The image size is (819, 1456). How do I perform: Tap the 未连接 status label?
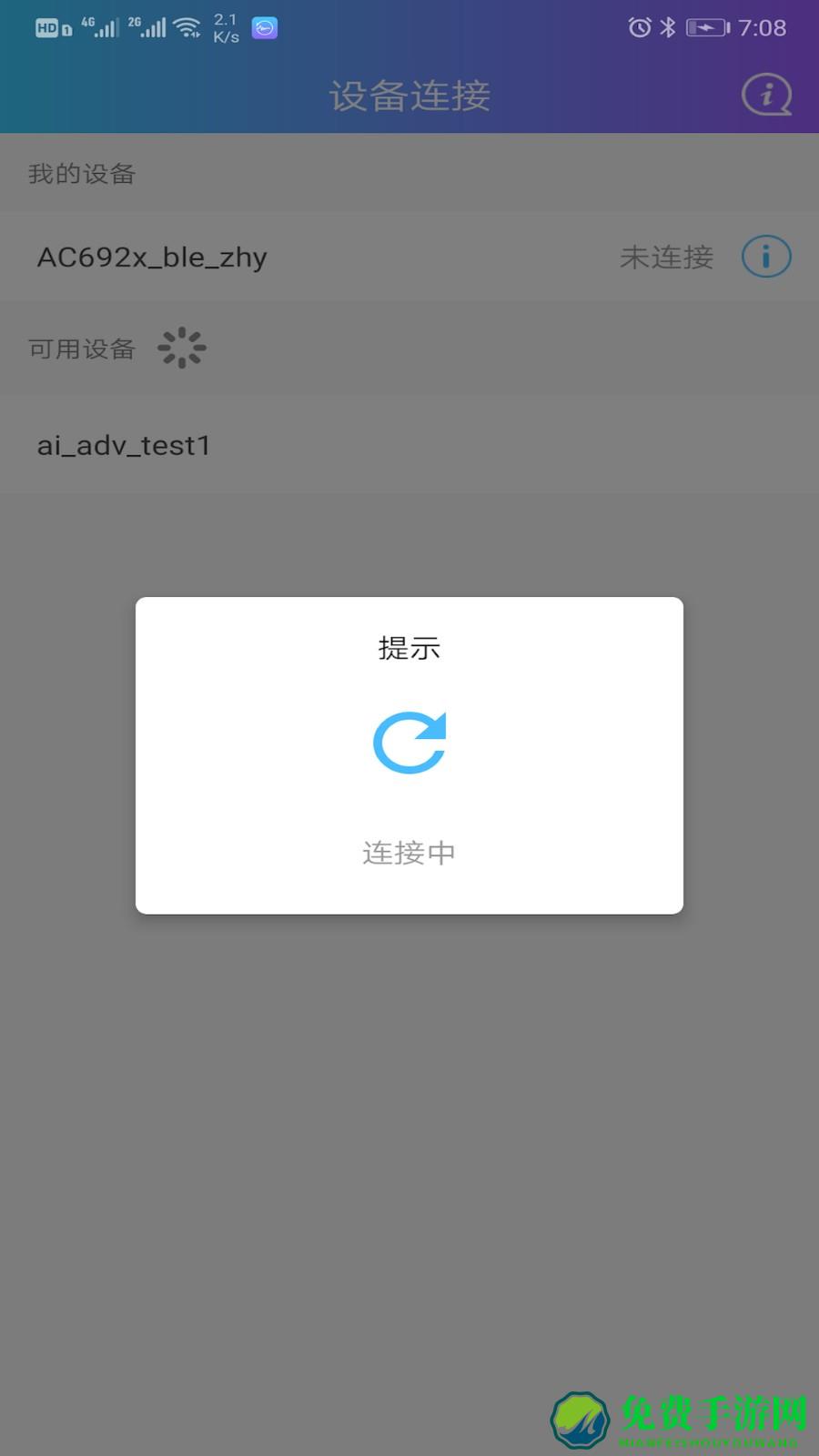[666, 258]
